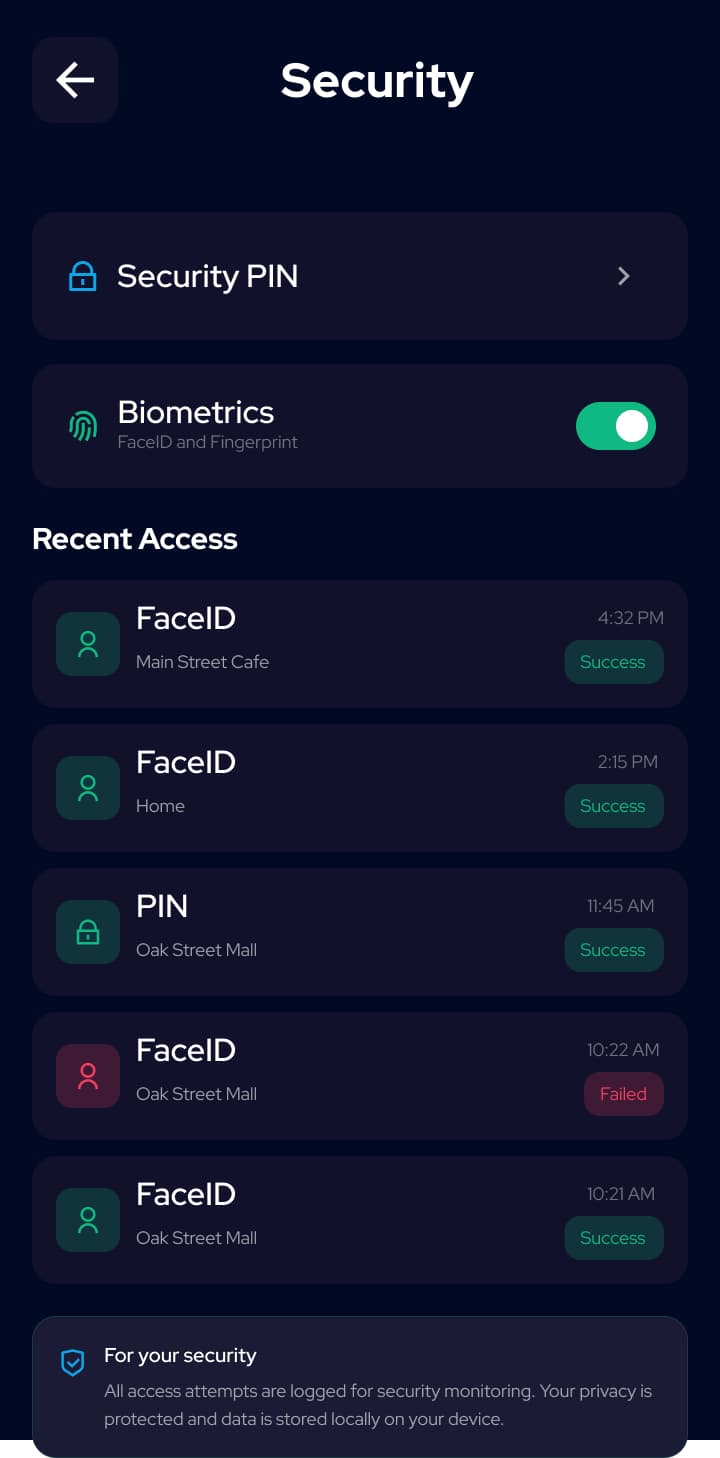View the failed FaceID attempt

click(360, 1076)
